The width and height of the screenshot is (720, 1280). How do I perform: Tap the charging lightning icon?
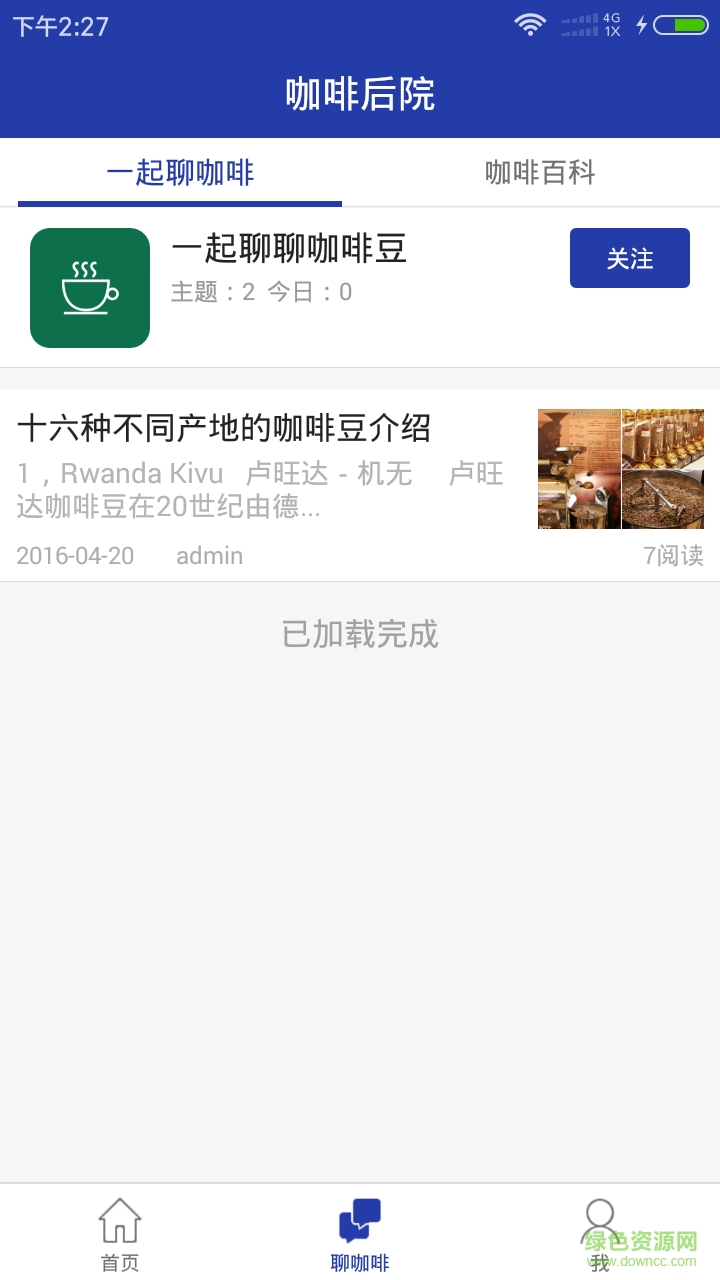click(x=640, y=23)
